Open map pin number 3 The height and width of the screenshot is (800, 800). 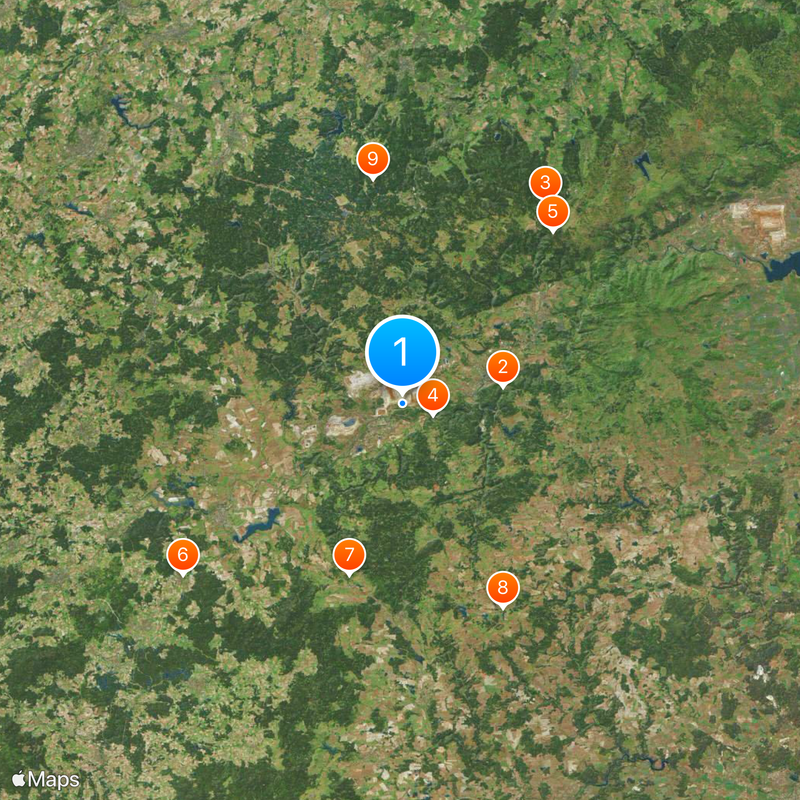click(x=545, y=182)
